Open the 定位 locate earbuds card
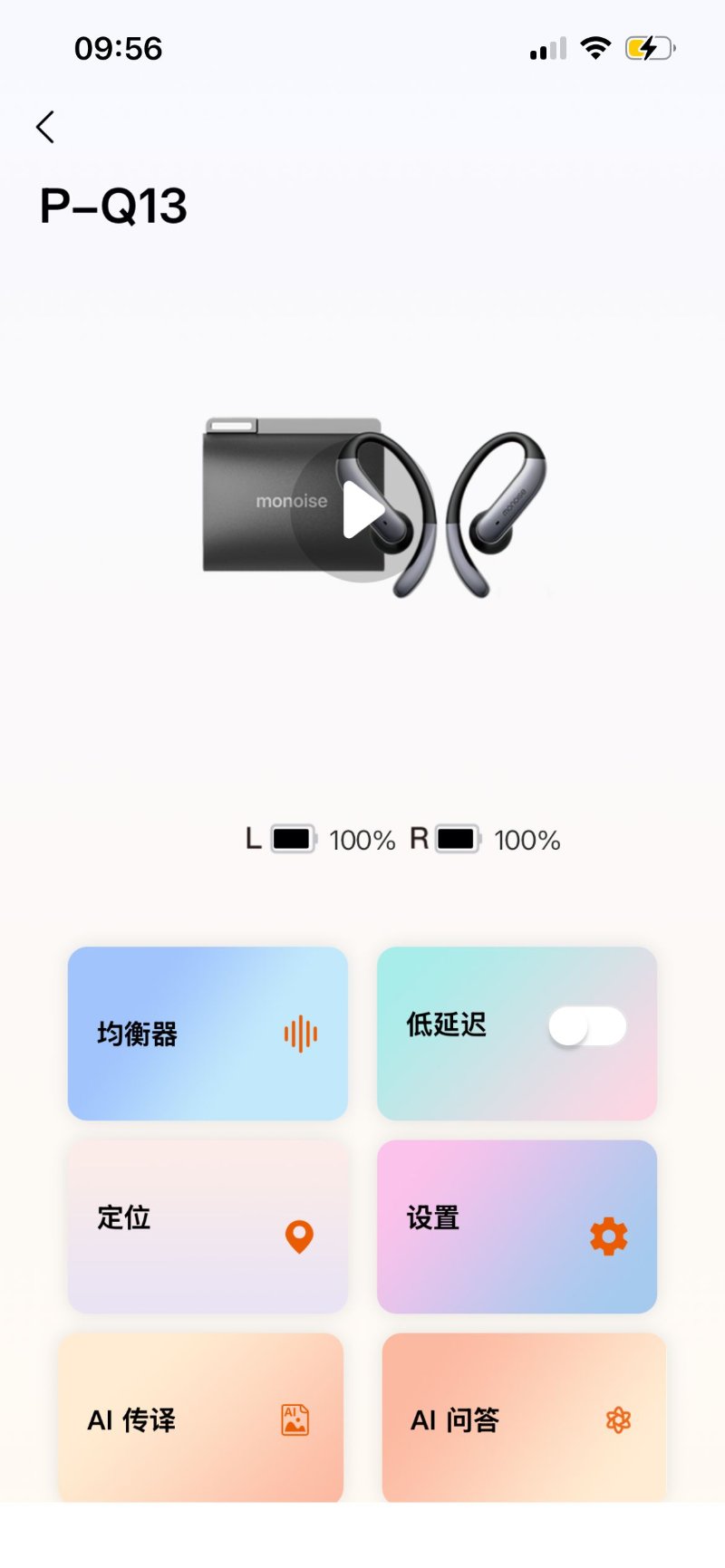The image size is (725, 1568). (x=208, y=1227)
